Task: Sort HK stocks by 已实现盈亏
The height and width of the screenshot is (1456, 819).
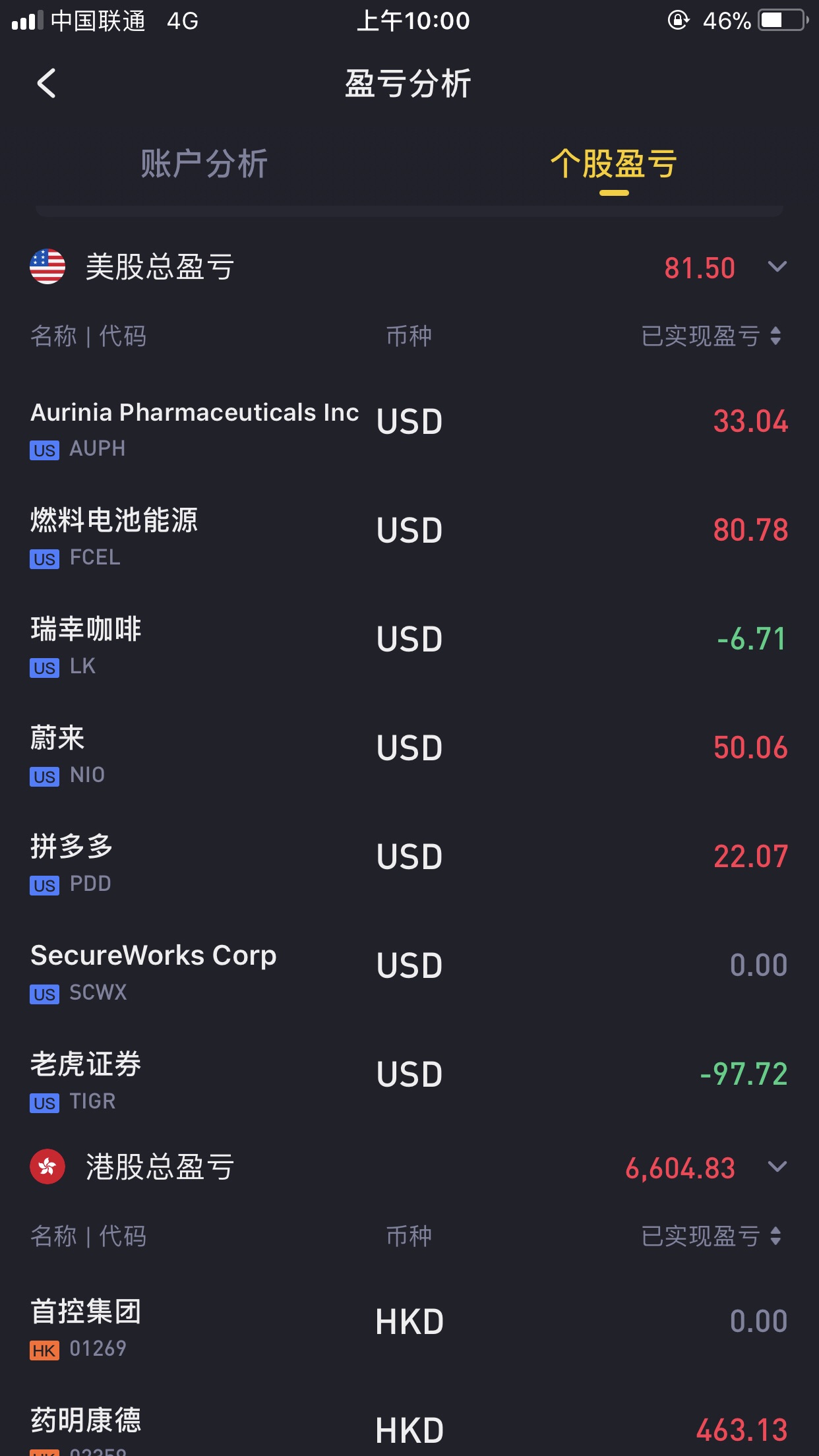Action: (712, 1236)
